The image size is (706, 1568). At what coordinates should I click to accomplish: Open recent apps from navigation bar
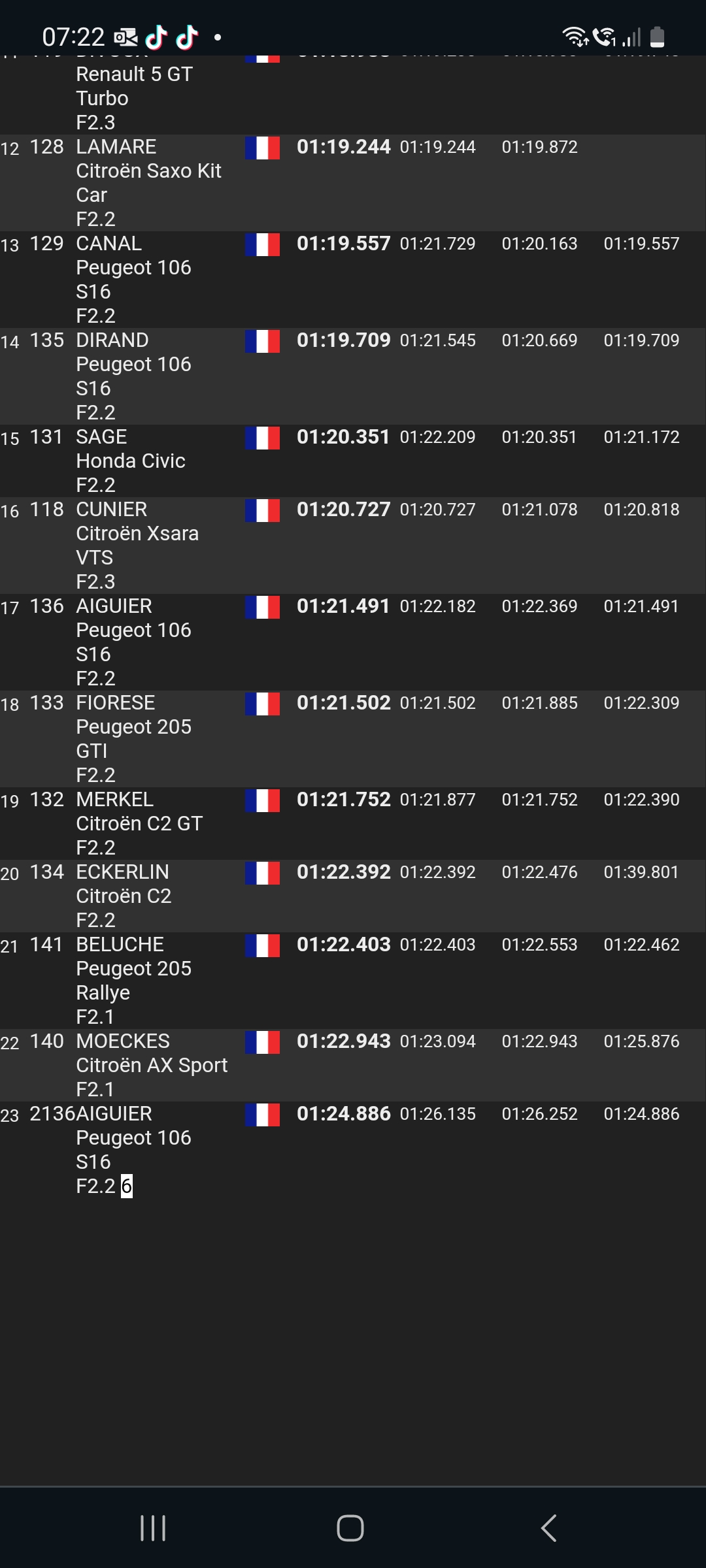(153, 1528)
